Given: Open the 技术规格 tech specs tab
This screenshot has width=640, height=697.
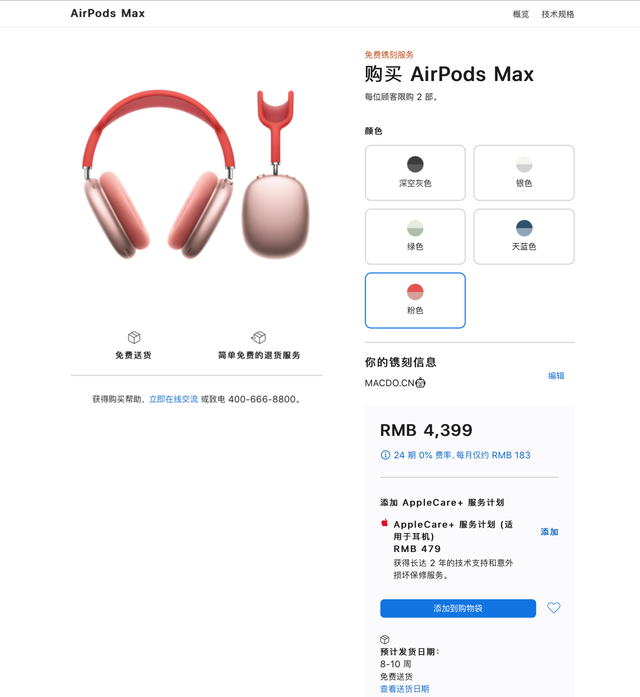Looking at the screenshot, I should coord(558,14).
